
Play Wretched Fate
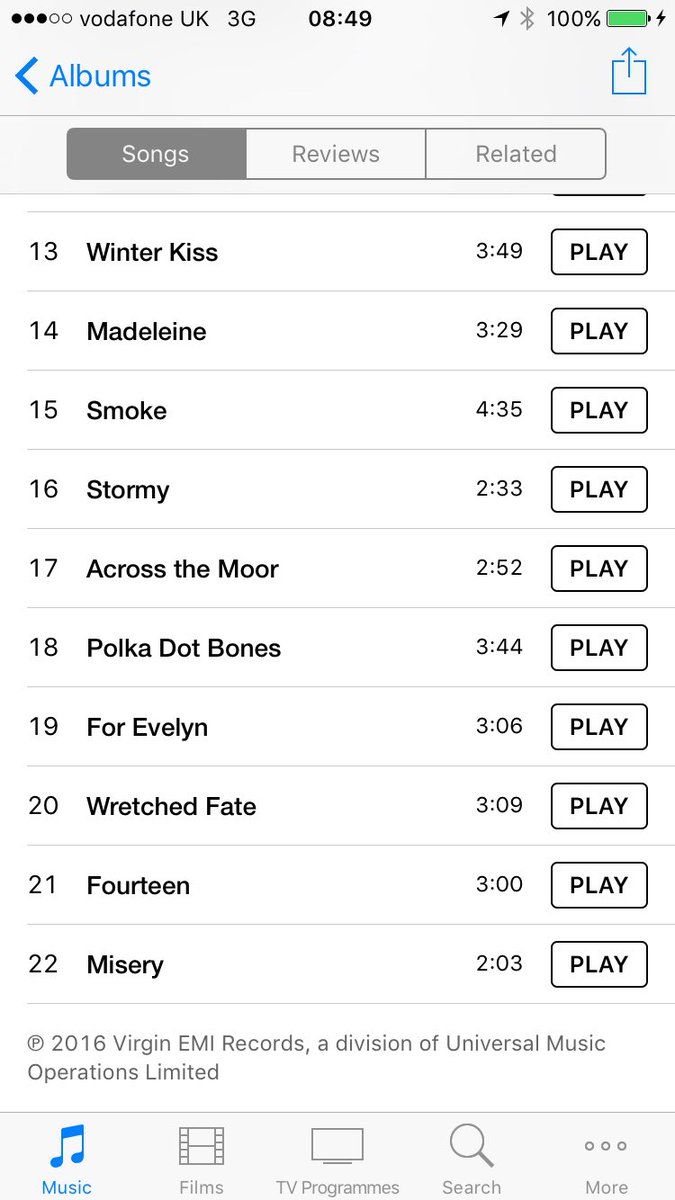pyautogui.click(x=599, y=806)
